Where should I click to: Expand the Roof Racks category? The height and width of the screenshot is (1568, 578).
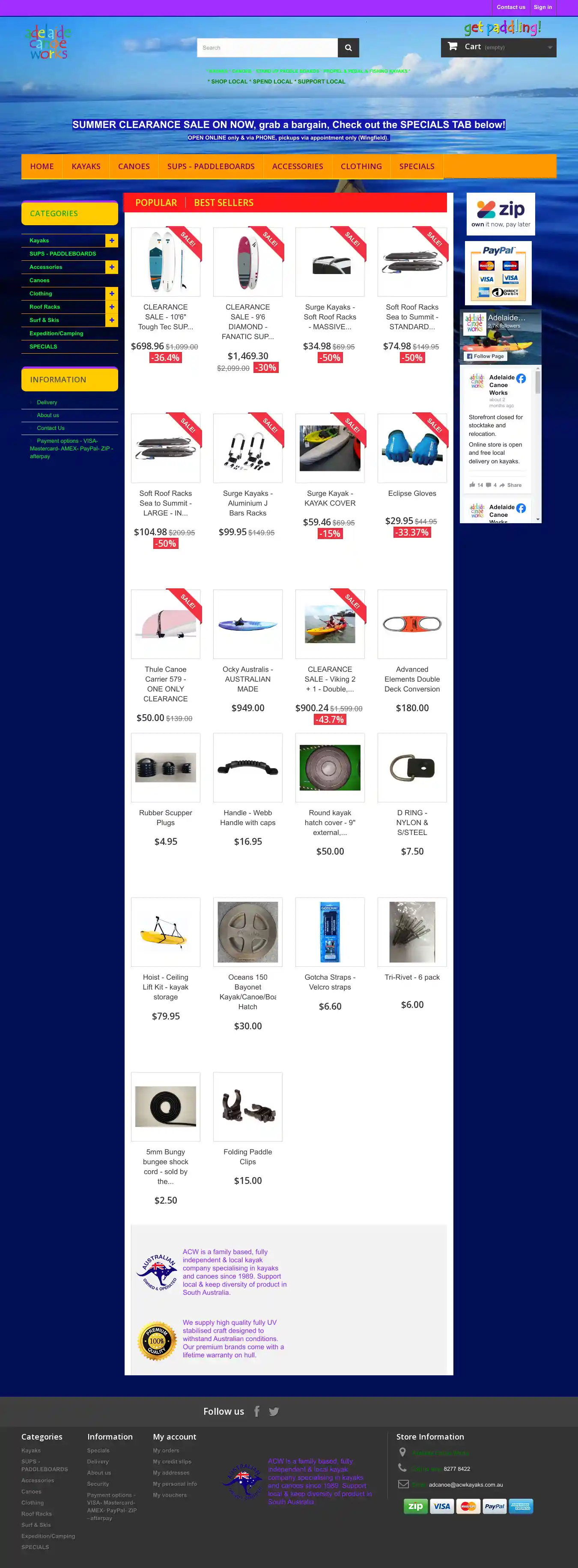pyautogui.click(x=112, y=307)
